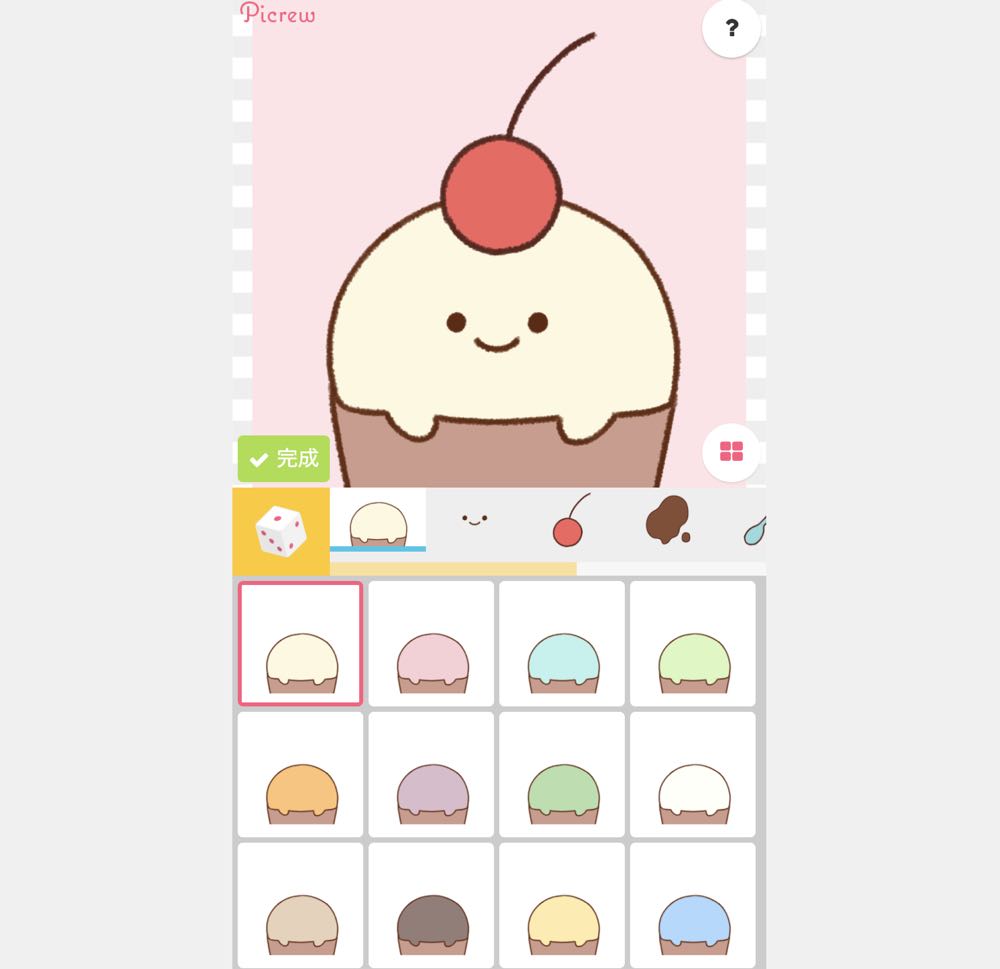Choose the pale yellow ice cream option
The image size is (1000, 969).
pos(562,905)
